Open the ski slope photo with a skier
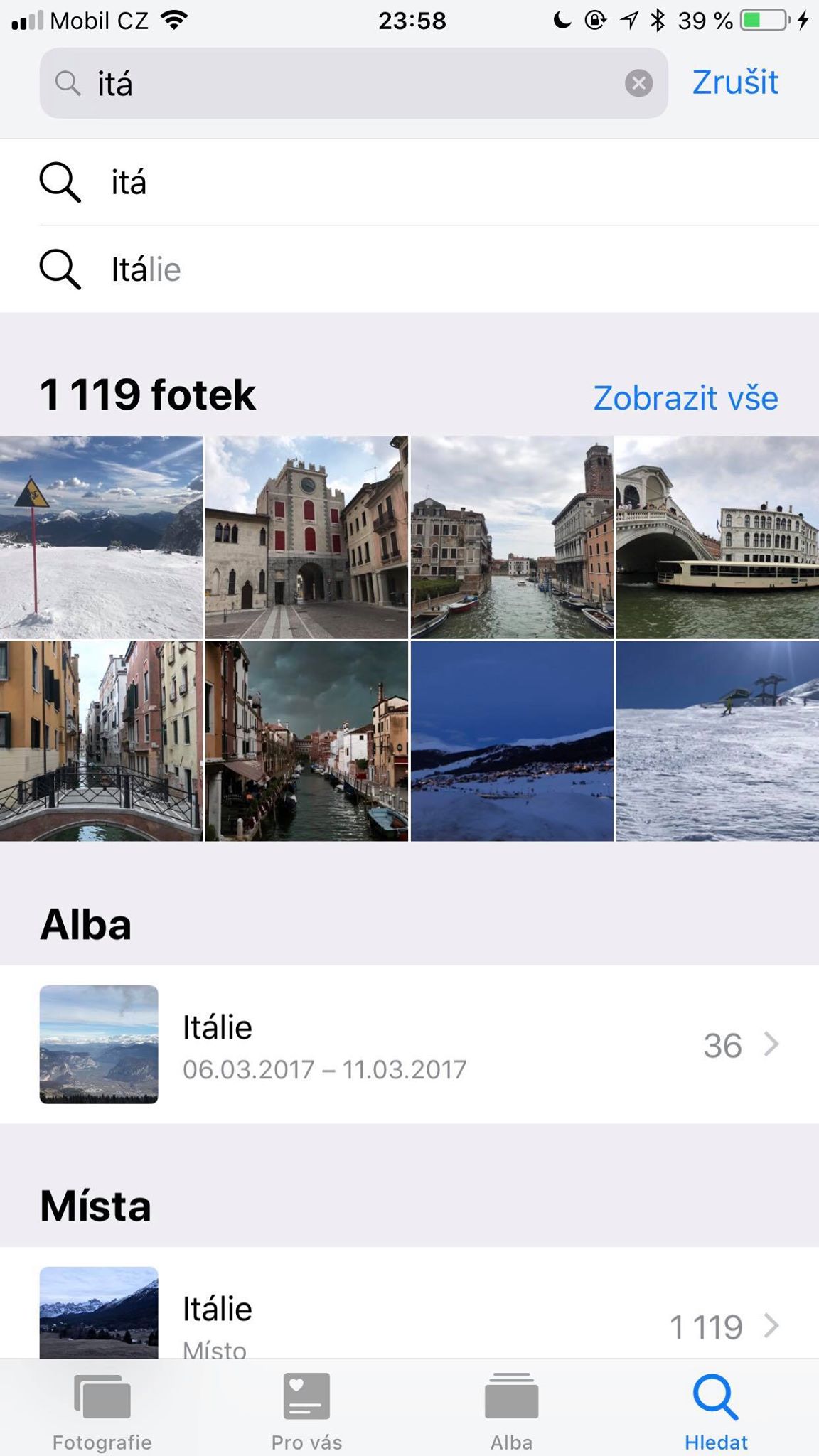This screenshot has height=1456, width=819. (x=717, y=741)
